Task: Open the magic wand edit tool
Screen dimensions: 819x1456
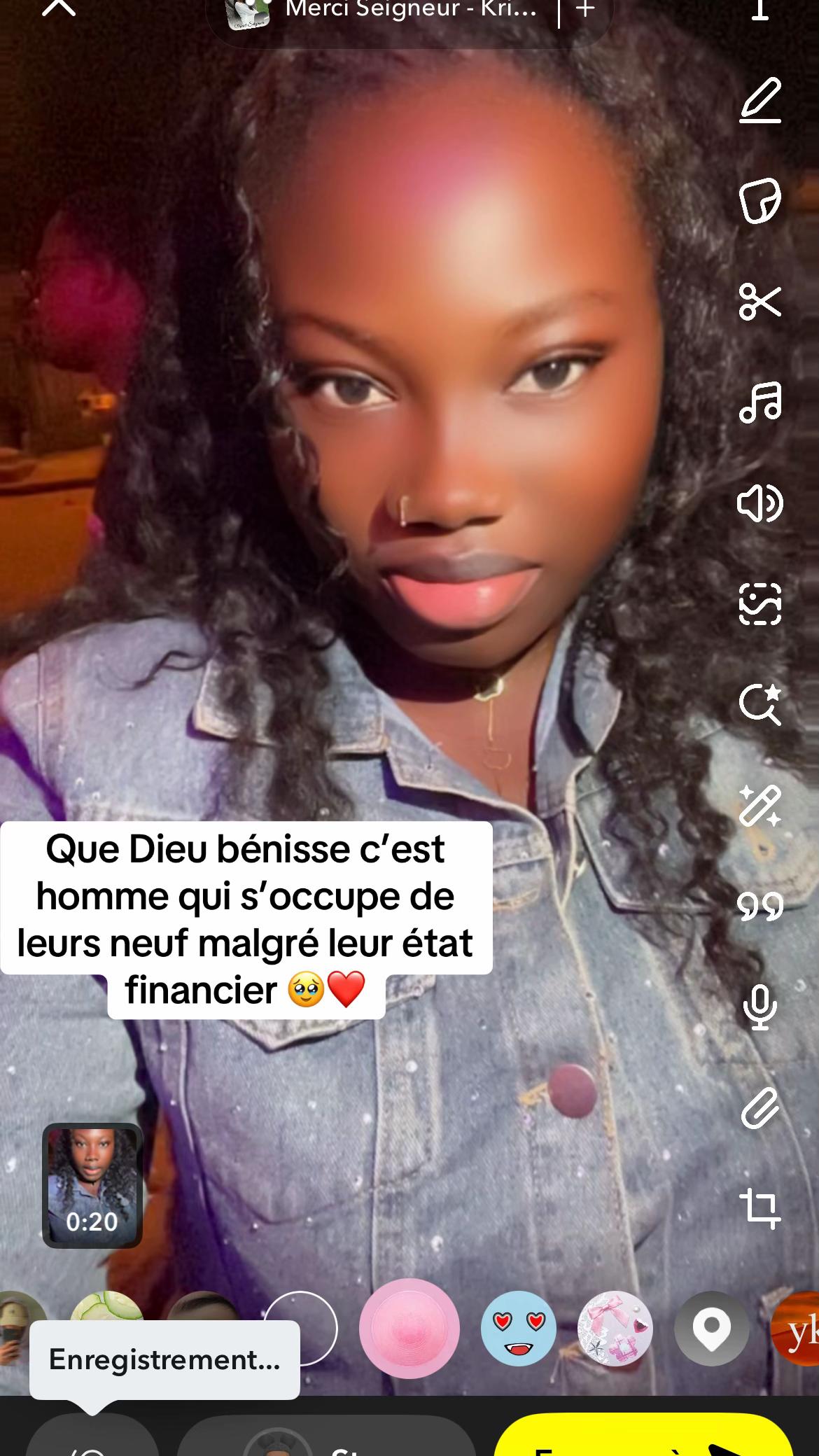Action: point(760,805)
